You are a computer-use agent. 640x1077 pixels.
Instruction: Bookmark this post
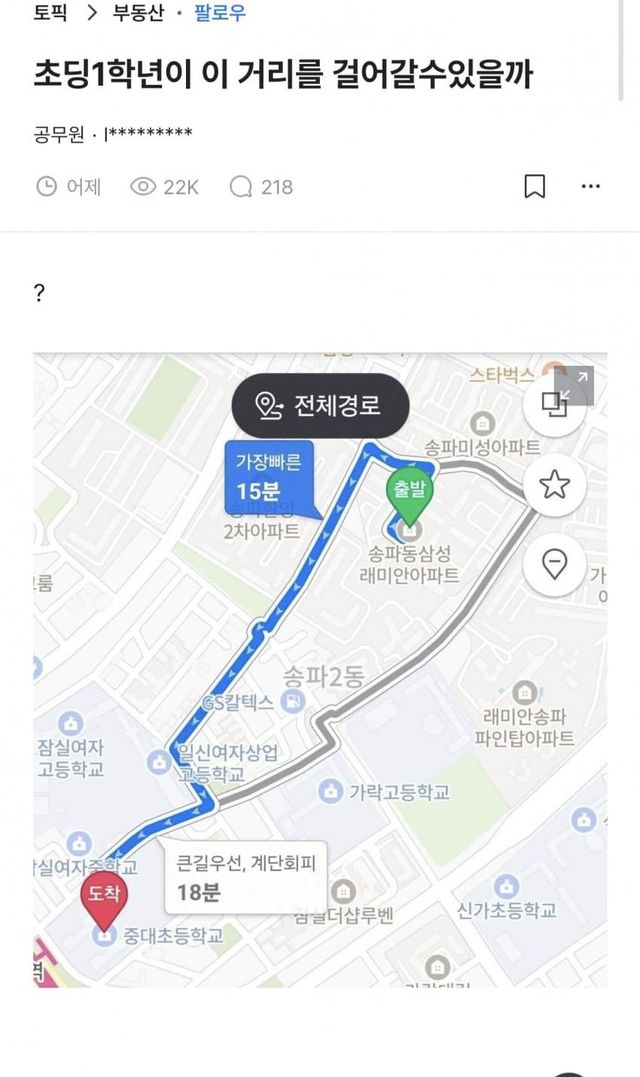(535, 187)
